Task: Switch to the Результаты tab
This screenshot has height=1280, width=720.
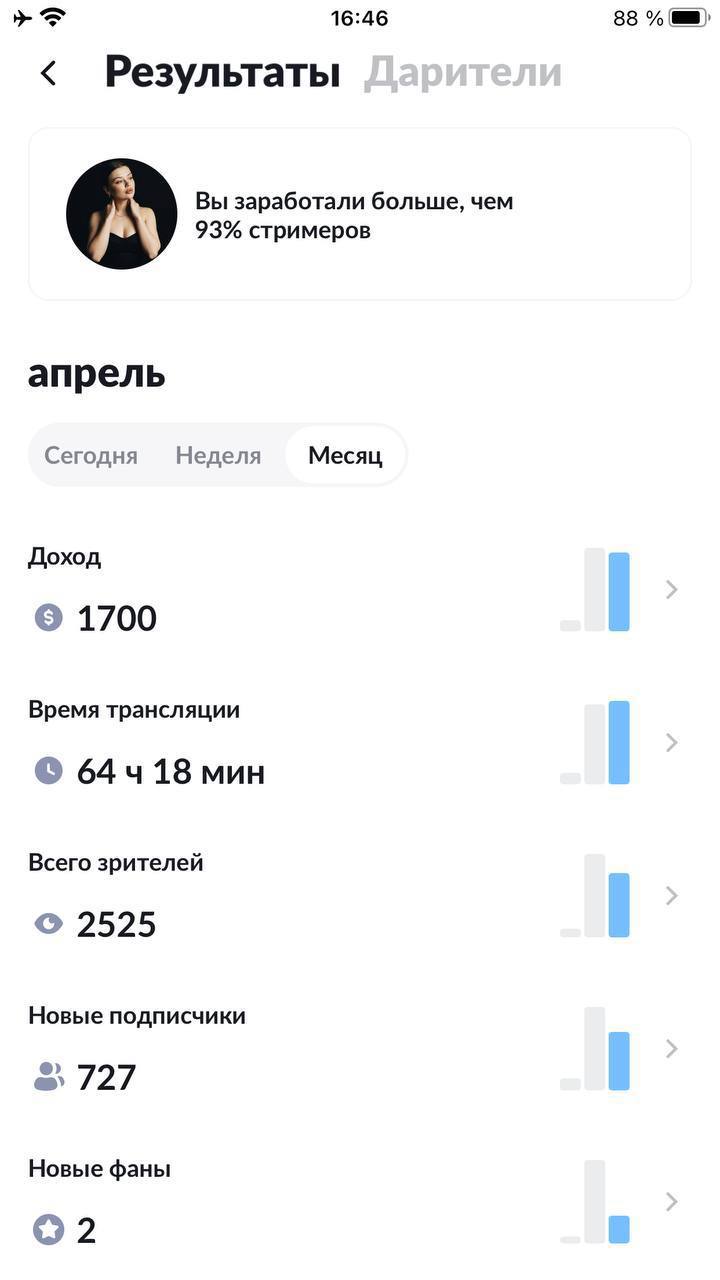Action: [x=222, y=71]
